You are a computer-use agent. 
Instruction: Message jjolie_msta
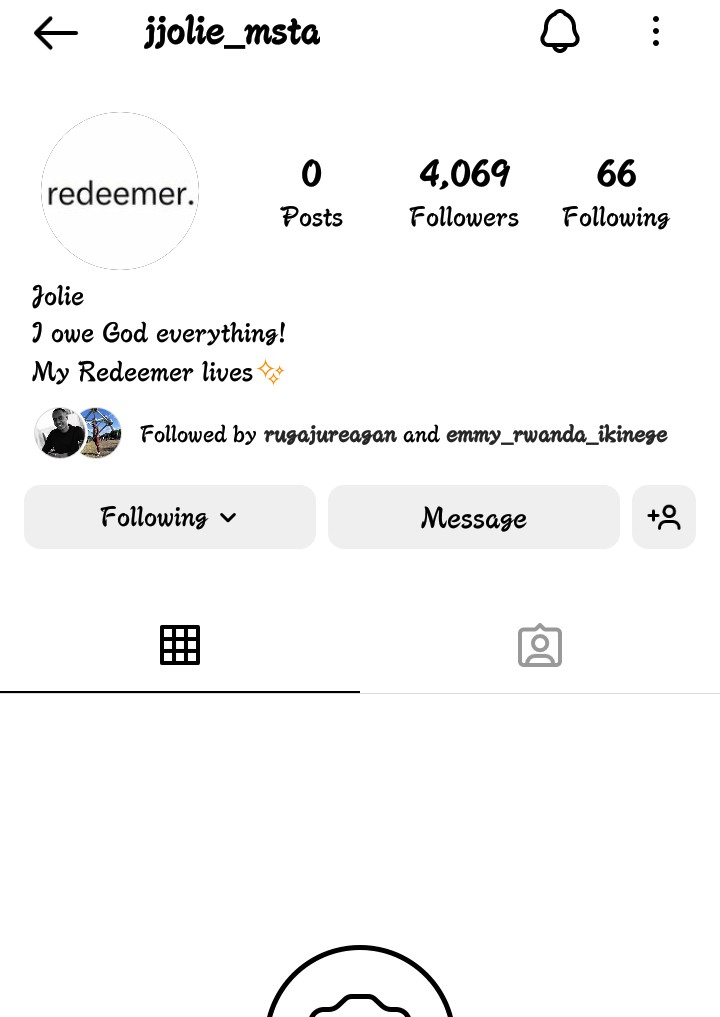coord(473,517)
